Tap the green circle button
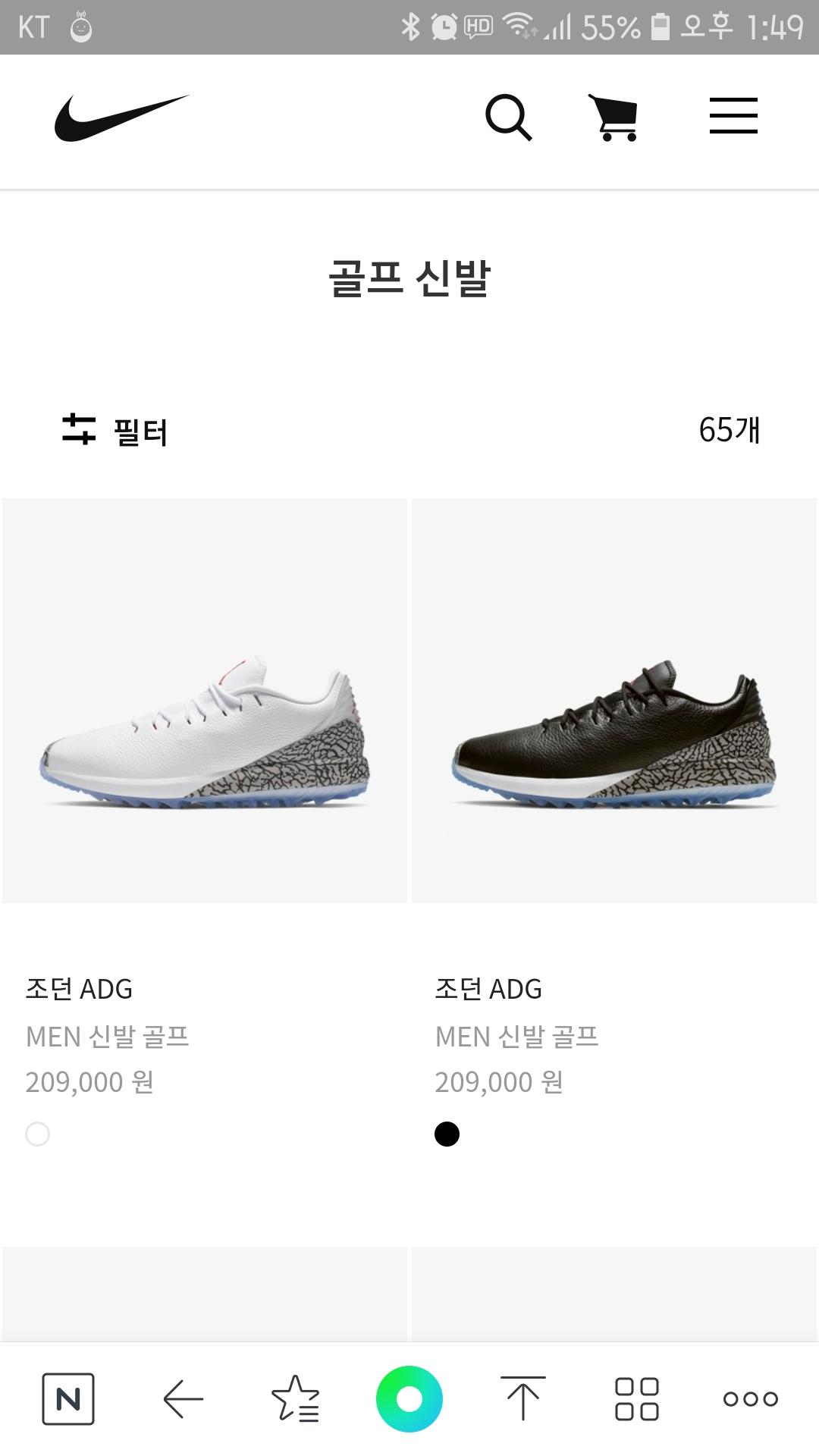The width and height of the screenshot is (819, 1456). 409,1399
